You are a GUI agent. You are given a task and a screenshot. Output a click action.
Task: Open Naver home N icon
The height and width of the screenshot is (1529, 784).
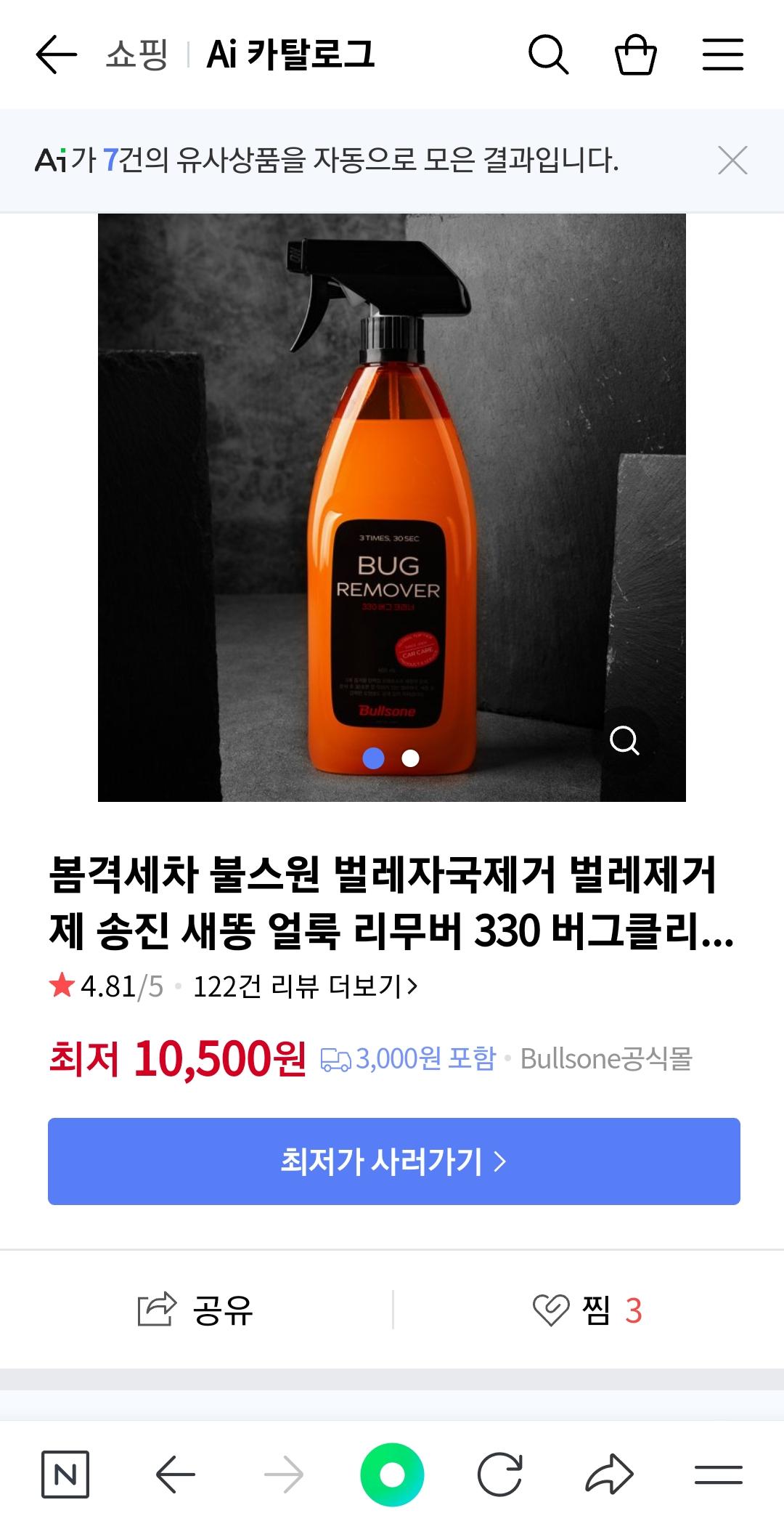click(65, 1475)
